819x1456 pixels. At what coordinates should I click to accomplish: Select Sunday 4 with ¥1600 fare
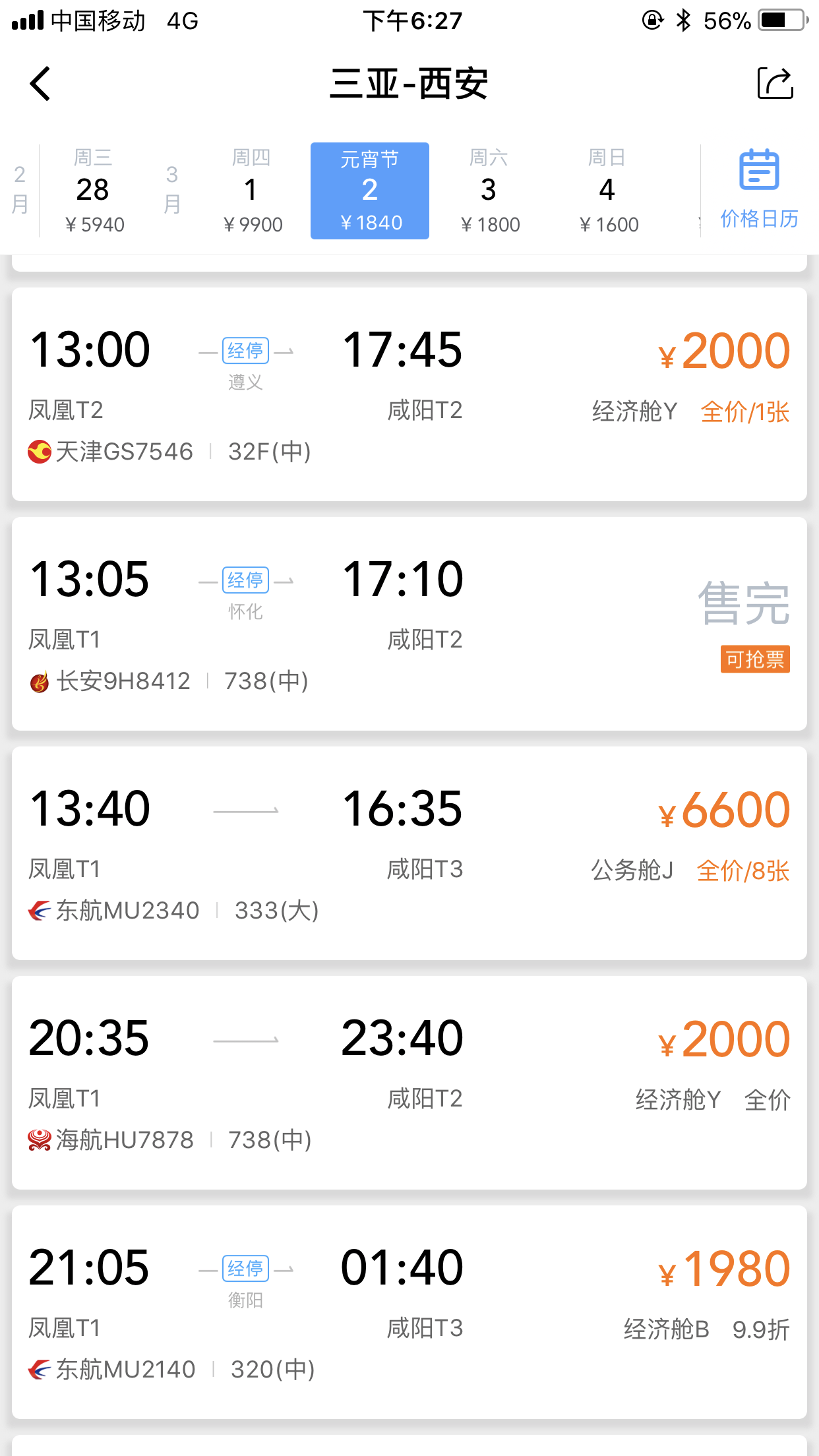coord(607,191)
